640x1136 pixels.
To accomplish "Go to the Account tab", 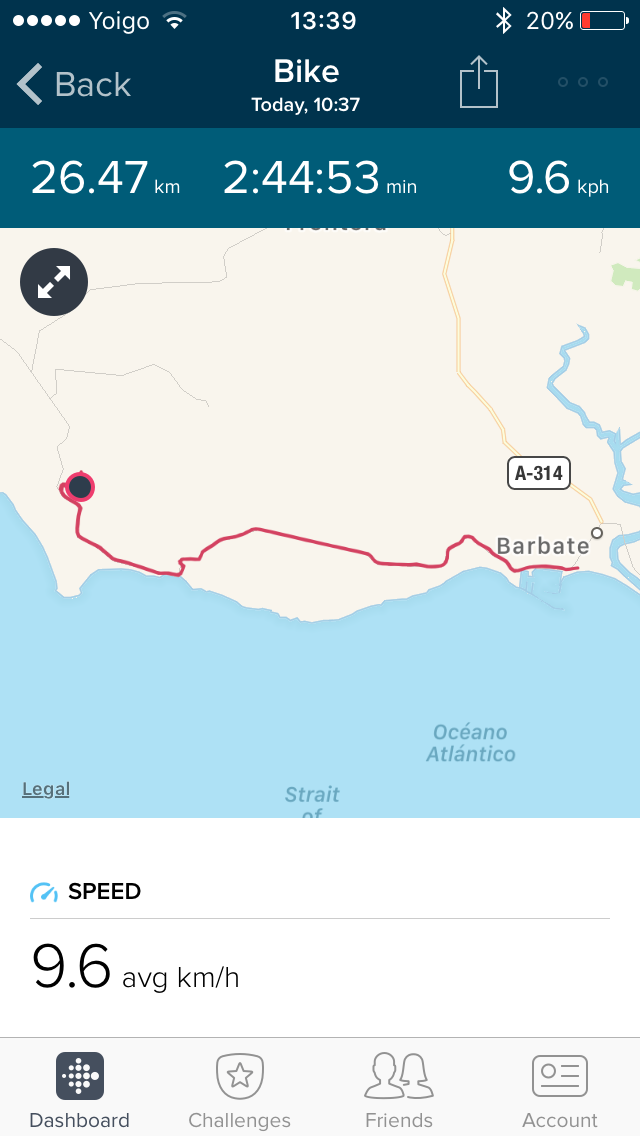I will point(559,1088).
